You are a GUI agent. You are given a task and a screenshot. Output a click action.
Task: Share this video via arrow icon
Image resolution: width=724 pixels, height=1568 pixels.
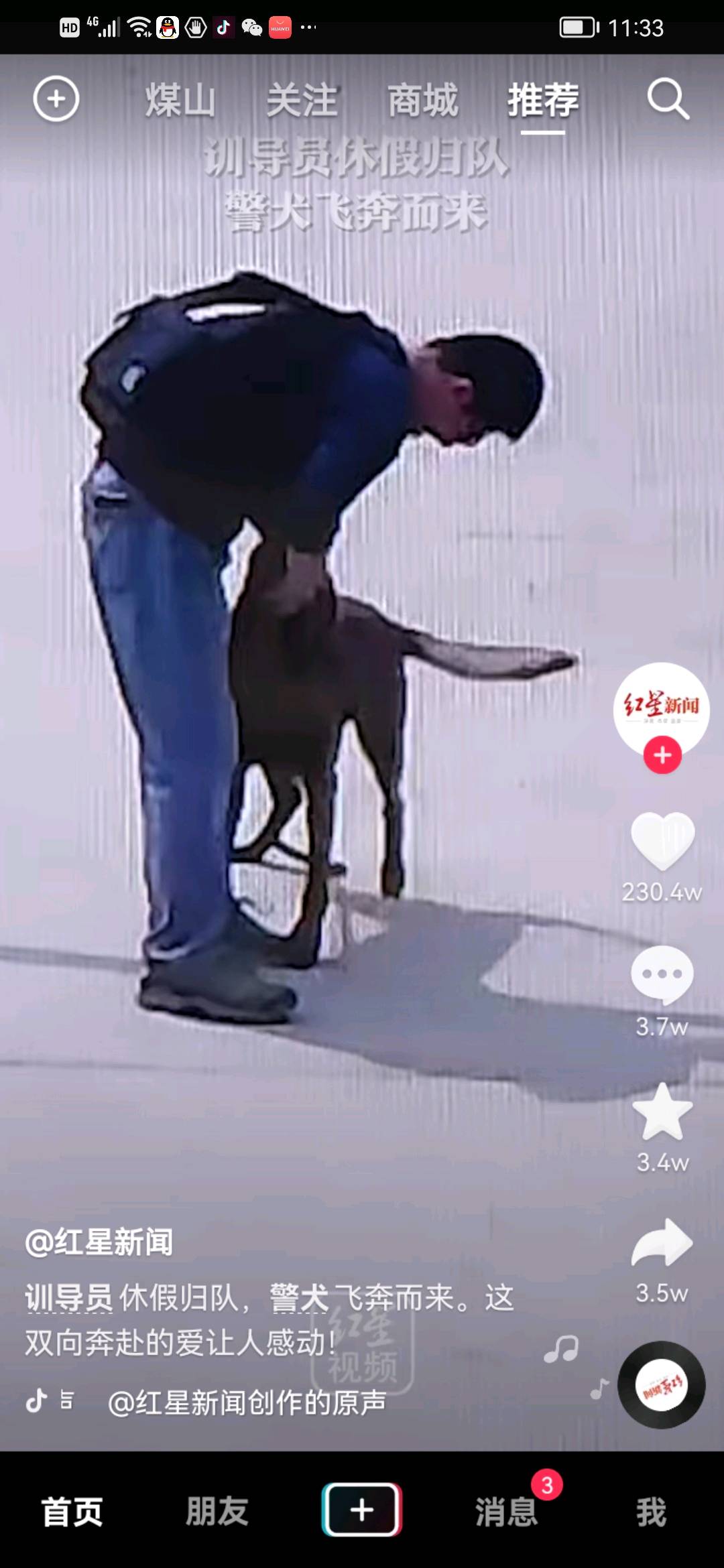click(662, 1244)
